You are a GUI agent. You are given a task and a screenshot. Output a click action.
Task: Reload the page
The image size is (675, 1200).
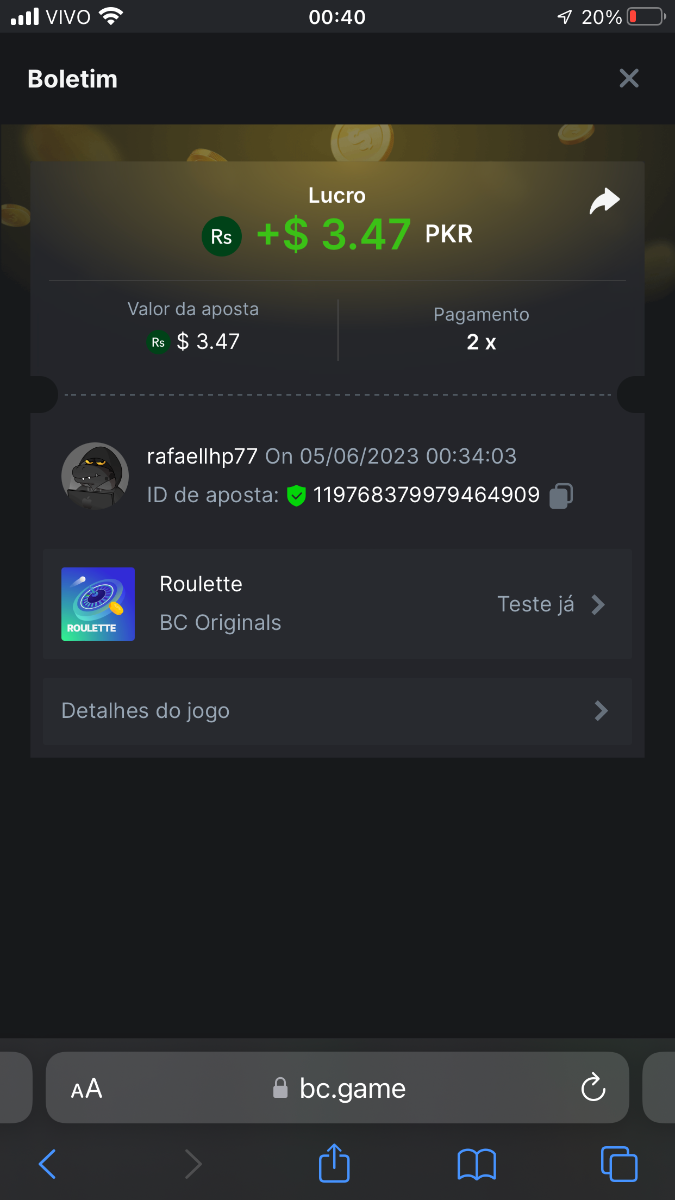593,1087
